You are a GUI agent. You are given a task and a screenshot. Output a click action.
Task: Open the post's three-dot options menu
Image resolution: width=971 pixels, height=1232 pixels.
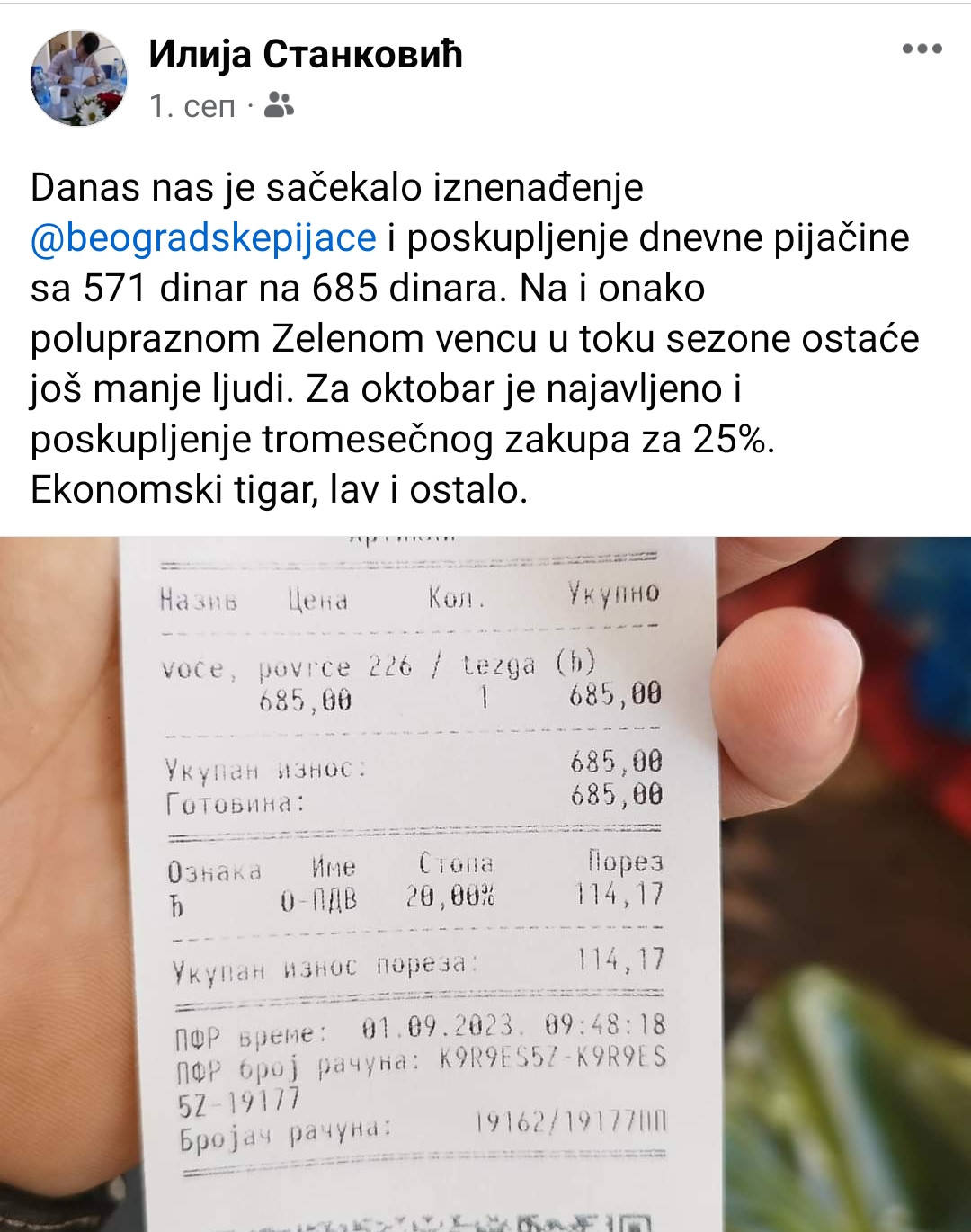(x=922, y=49)
